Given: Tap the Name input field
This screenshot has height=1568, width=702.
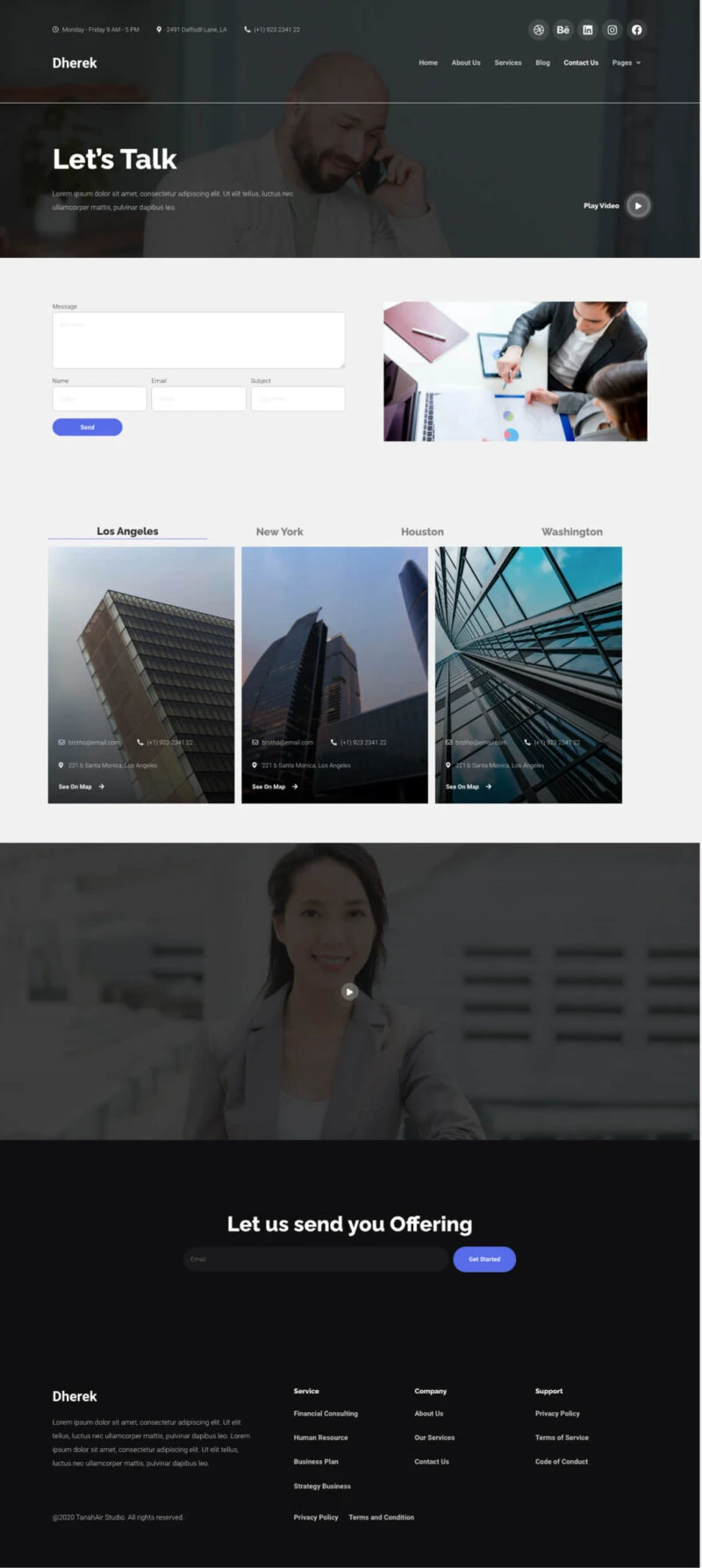Looking at the screenshot, I should pos(99,399).
